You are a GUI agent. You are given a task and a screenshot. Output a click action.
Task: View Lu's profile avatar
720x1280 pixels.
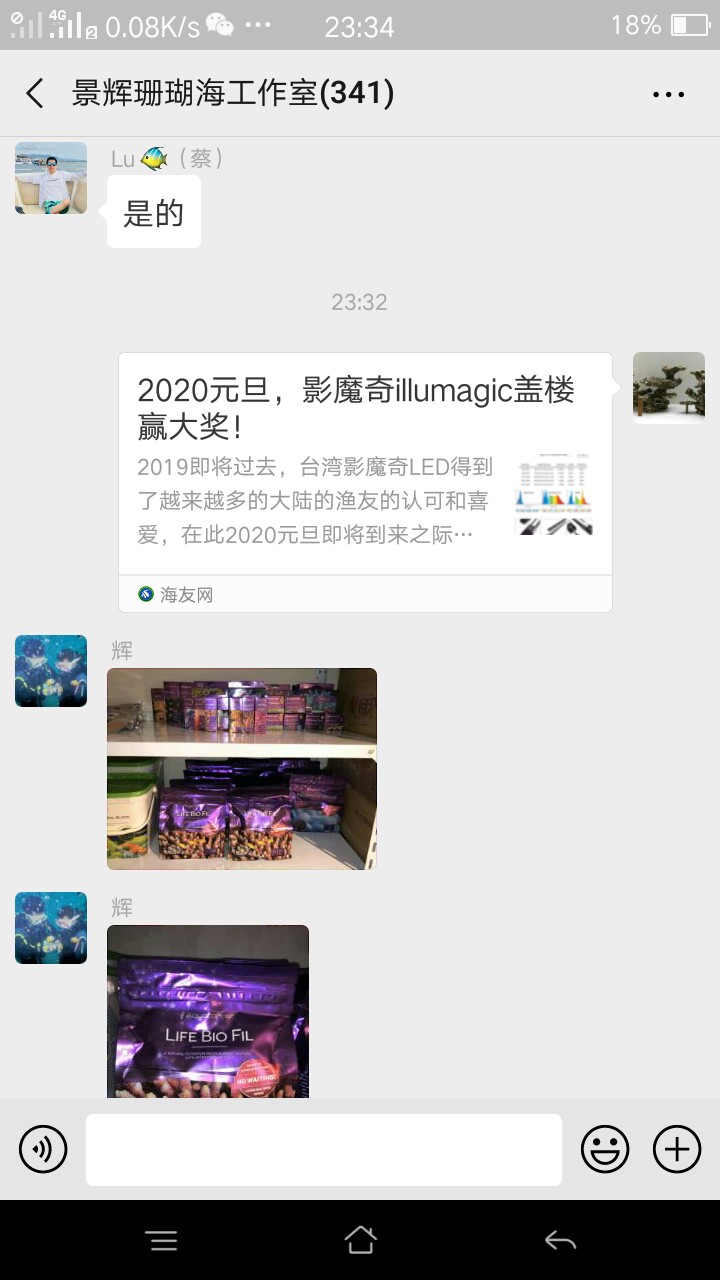tap(51, 178)
